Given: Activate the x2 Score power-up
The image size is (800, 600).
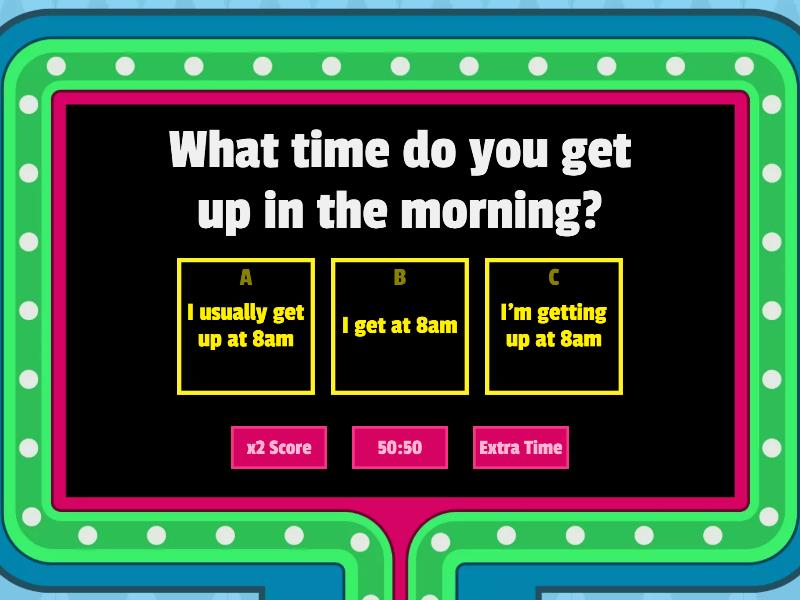Looking at the screenshot, I should pos(279,447).
